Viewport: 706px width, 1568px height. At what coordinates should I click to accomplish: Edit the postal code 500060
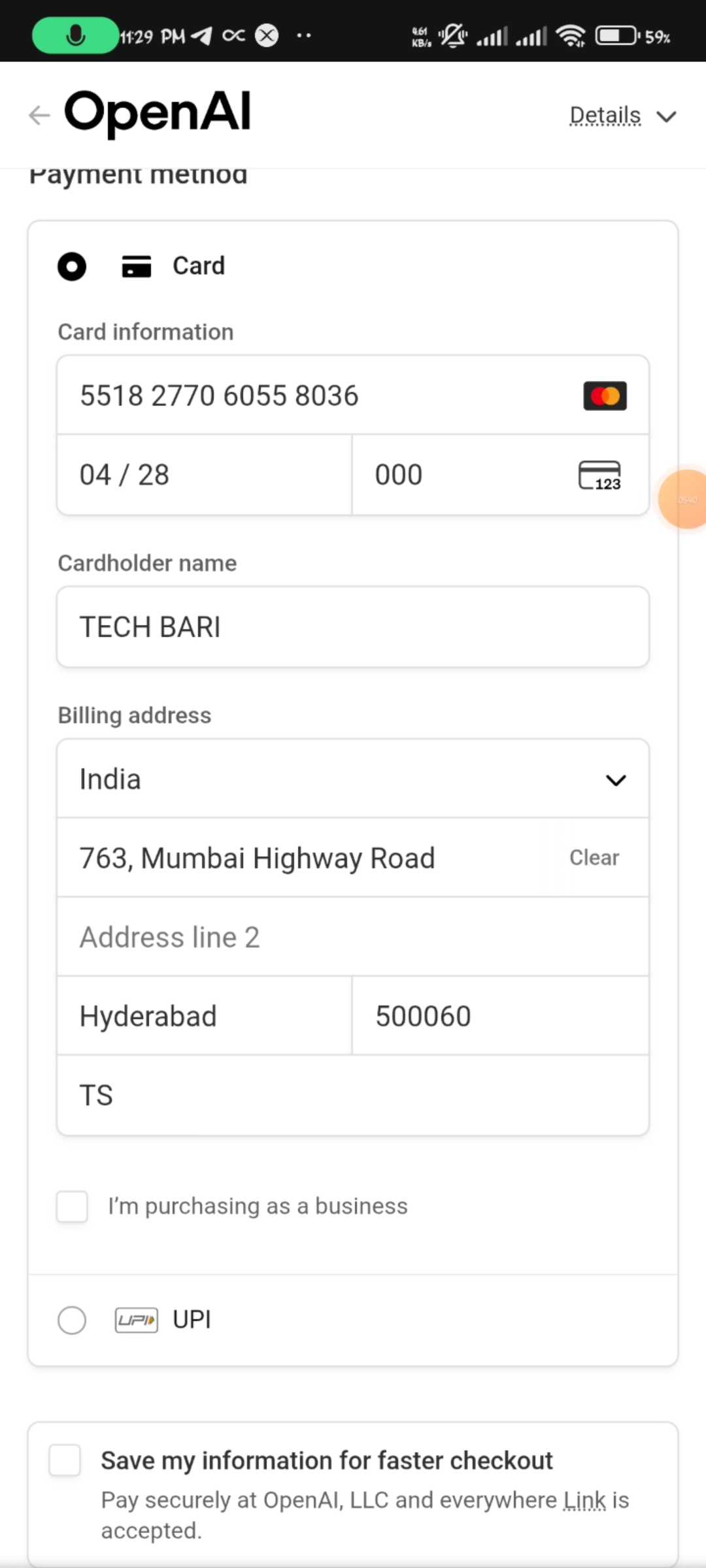coord(500,1017)
